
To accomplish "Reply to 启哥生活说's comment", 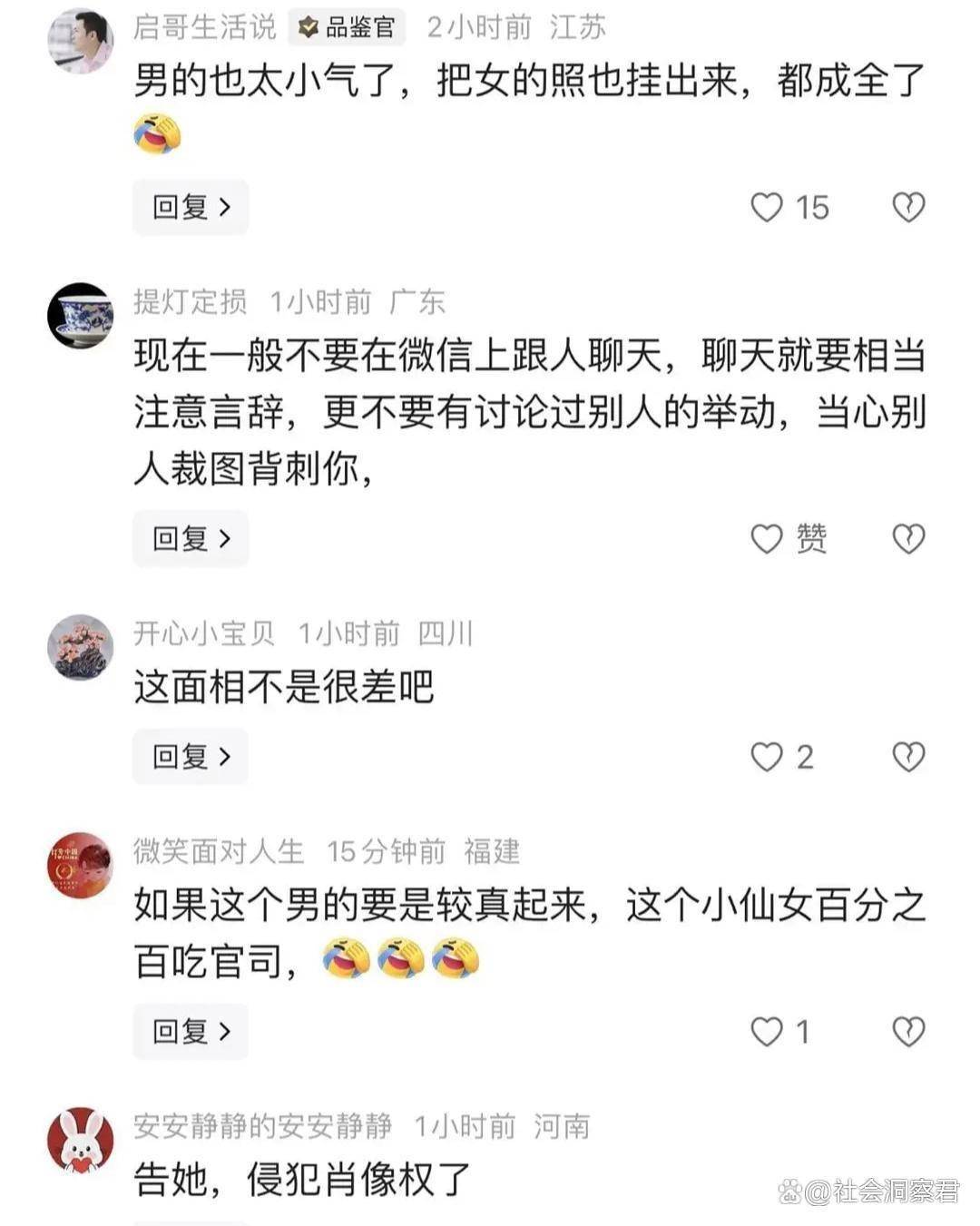I will point(191,207).
